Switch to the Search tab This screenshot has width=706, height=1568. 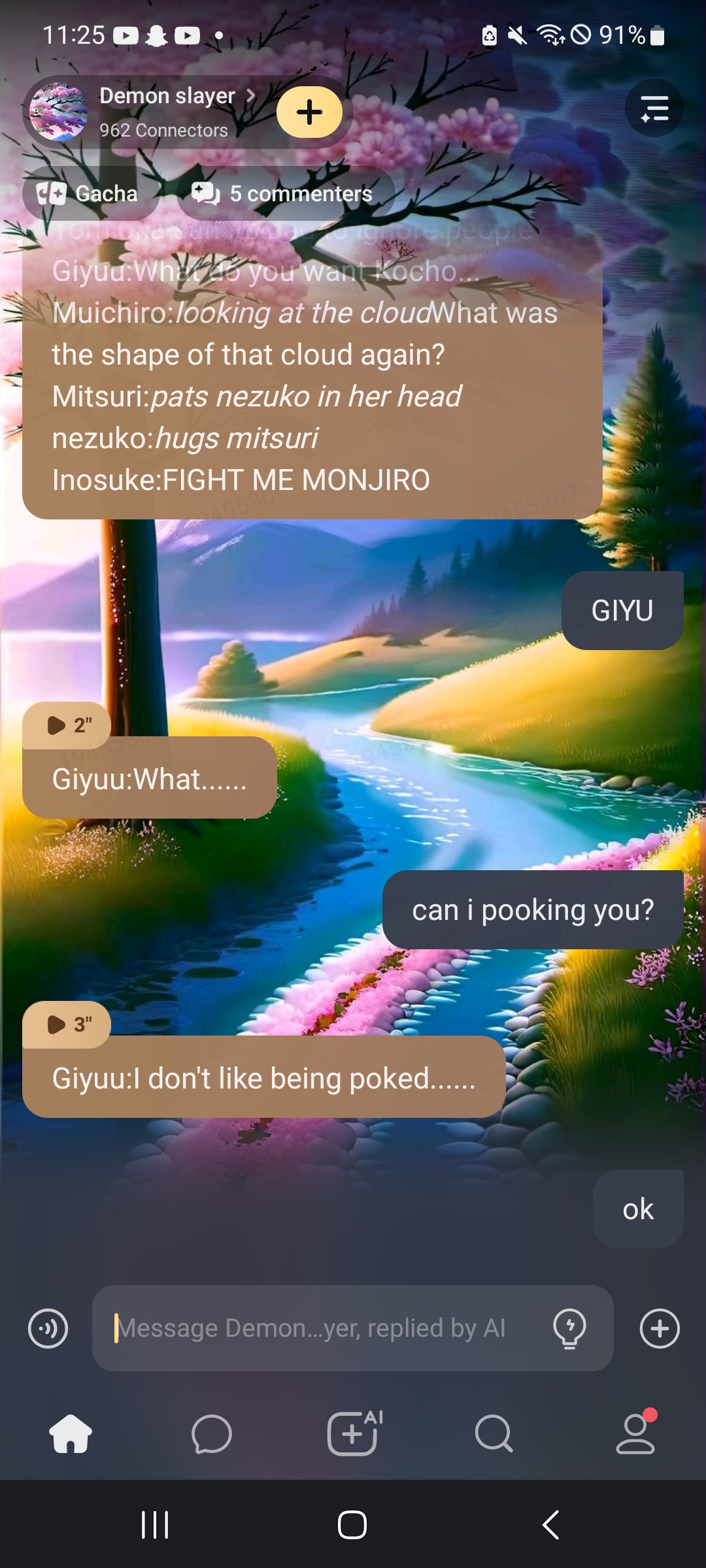tap(494, 1434)
